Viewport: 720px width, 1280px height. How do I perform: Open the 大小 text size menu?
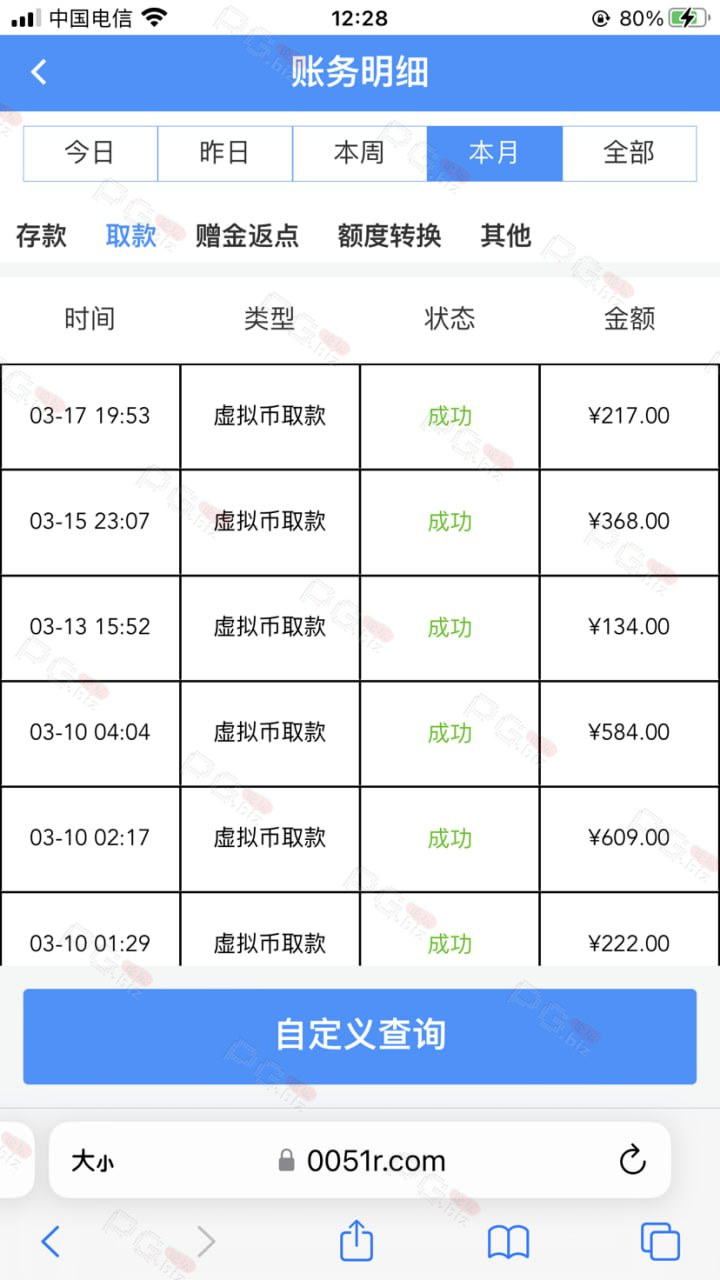coord(92,1161)
